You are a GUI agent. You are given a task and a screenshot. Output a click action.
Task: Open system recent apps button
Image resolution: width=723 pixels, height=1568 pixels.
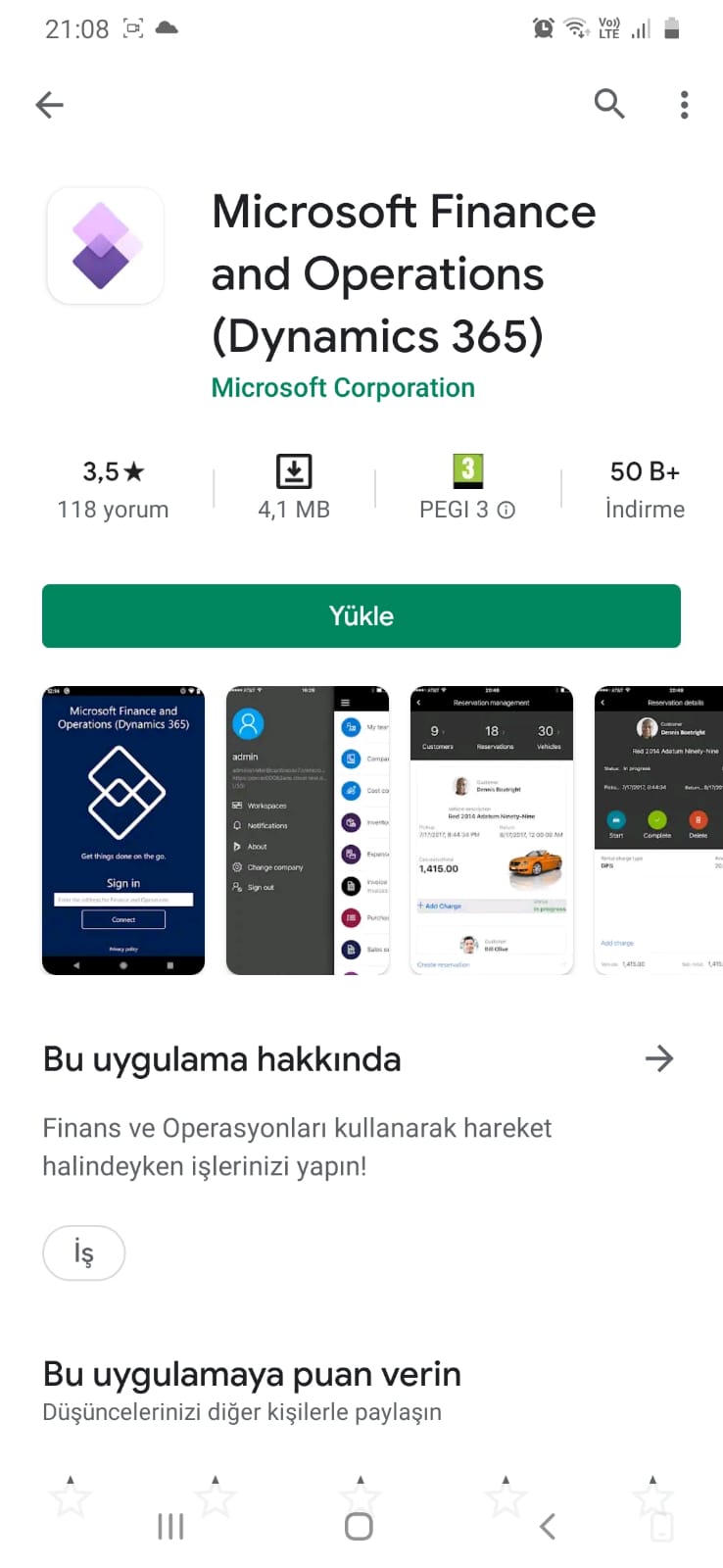171,1526
